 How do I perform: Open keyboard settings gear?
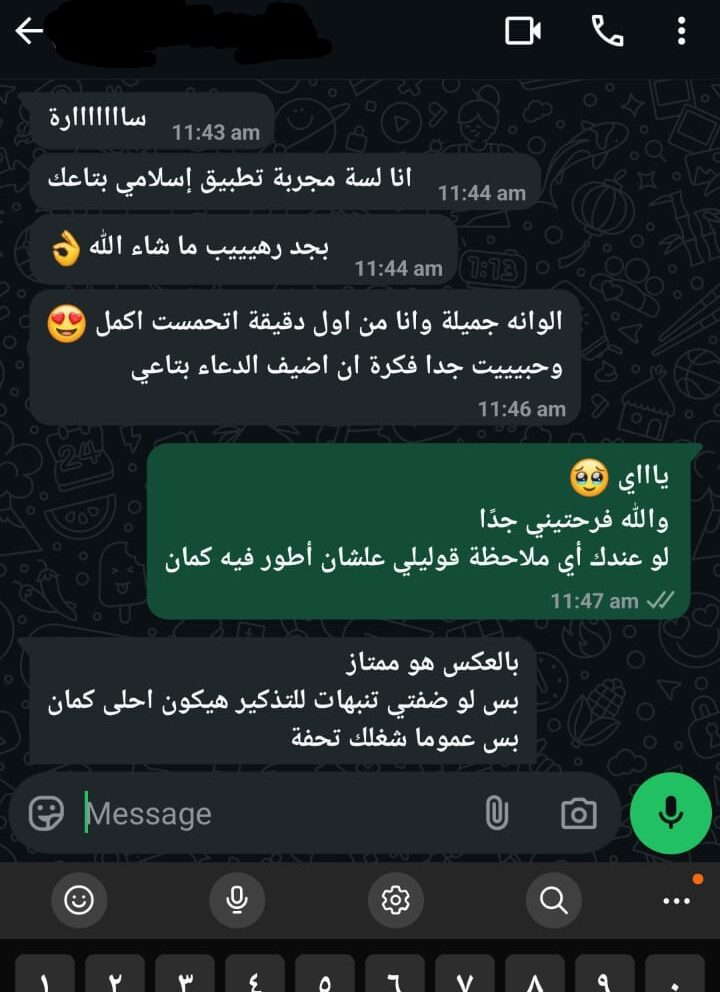(395, 900)
